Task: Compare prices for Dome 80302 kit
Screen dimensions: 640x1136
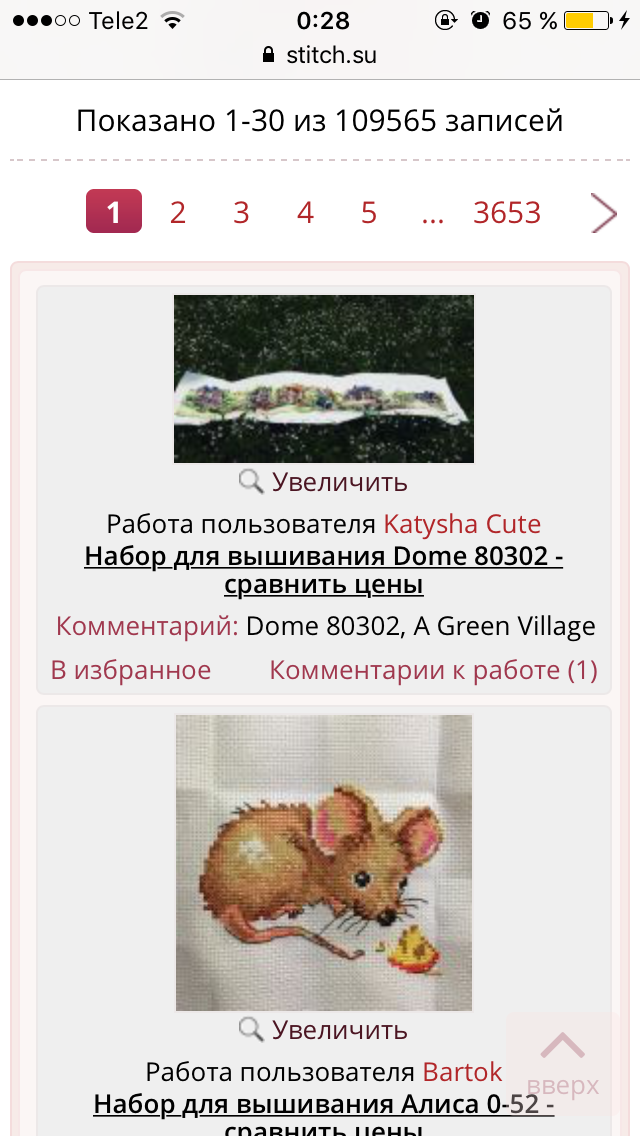Action: (x=324, y=571)
